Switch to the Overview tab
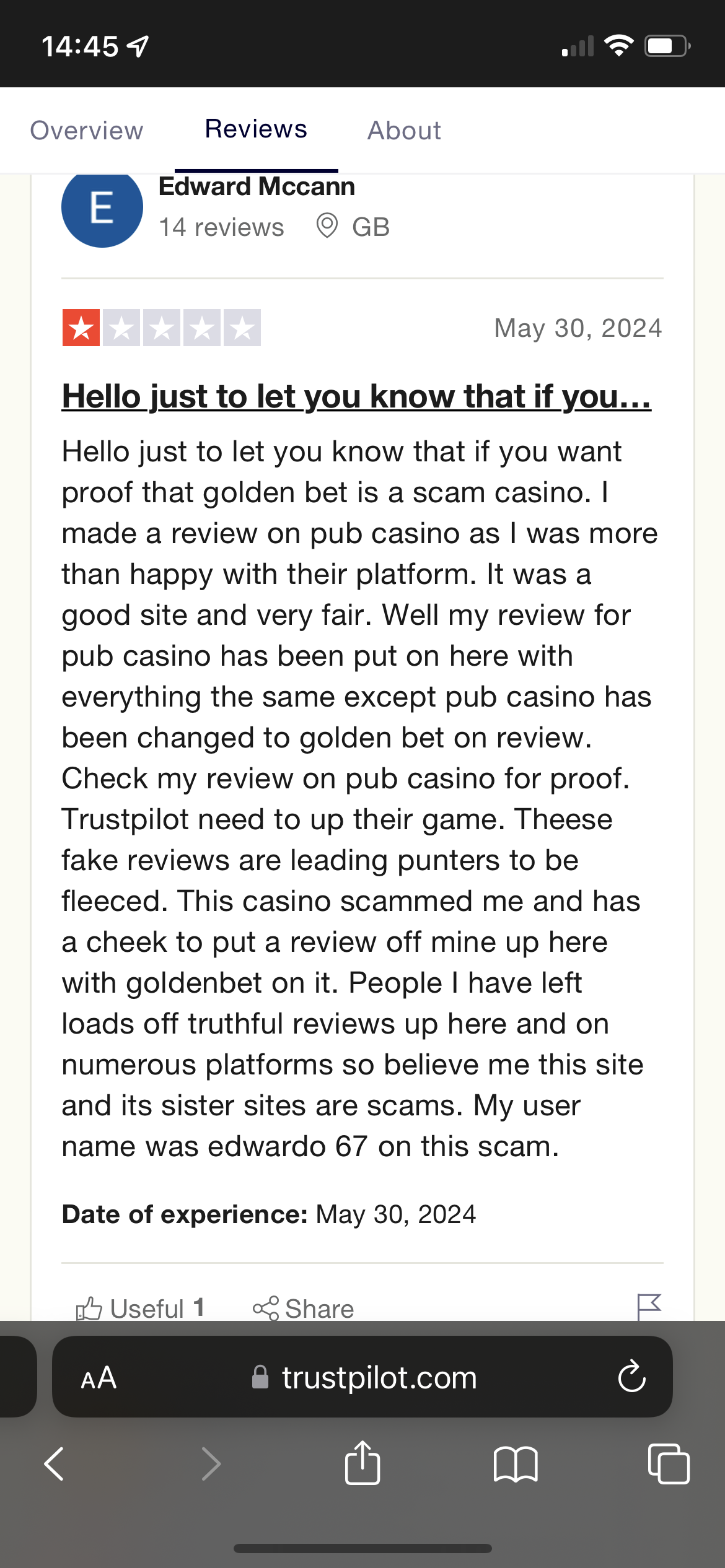 87,131
